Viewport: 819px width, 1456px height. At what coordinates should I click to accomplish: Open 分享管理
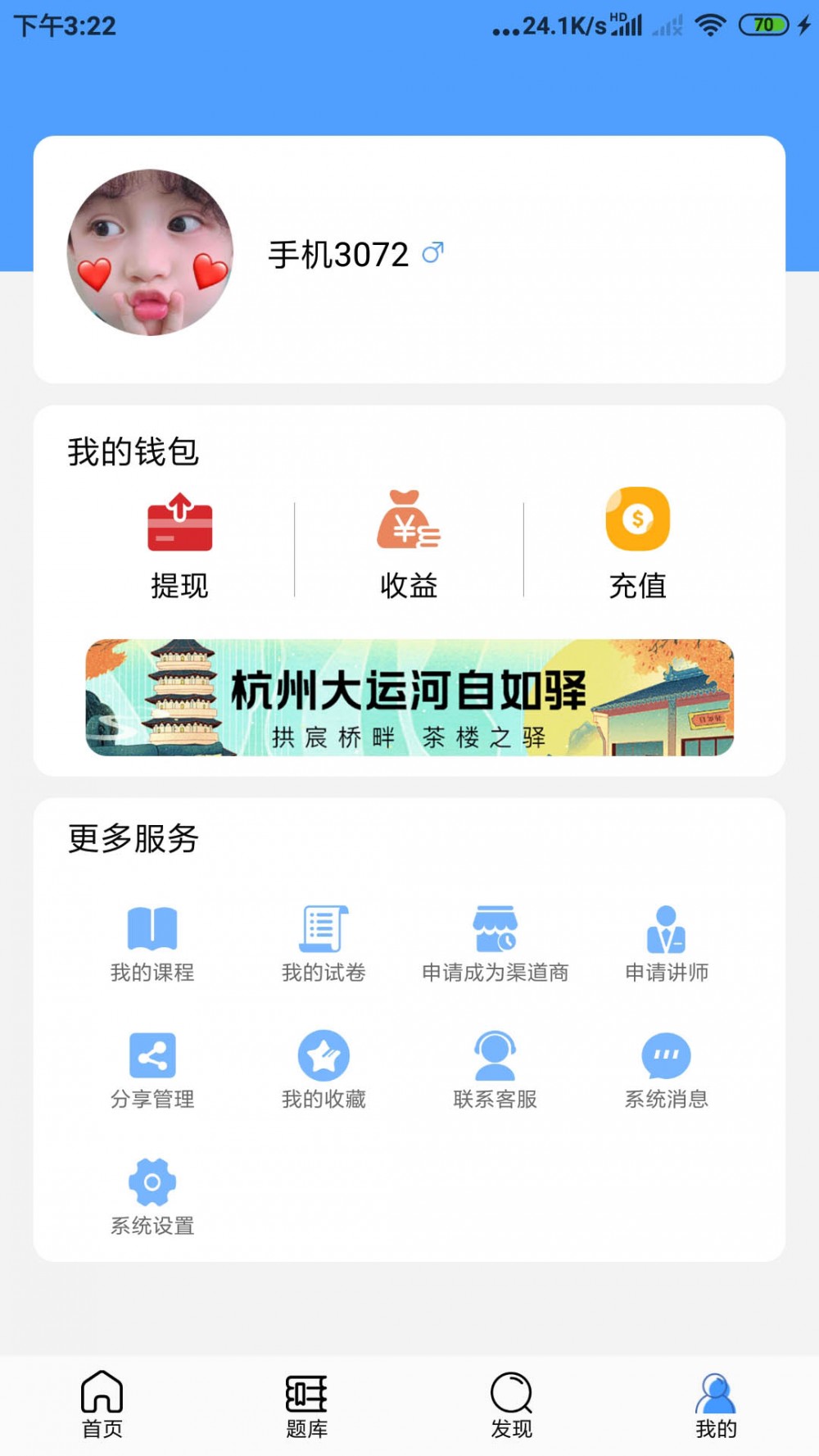pos(152,1070)
